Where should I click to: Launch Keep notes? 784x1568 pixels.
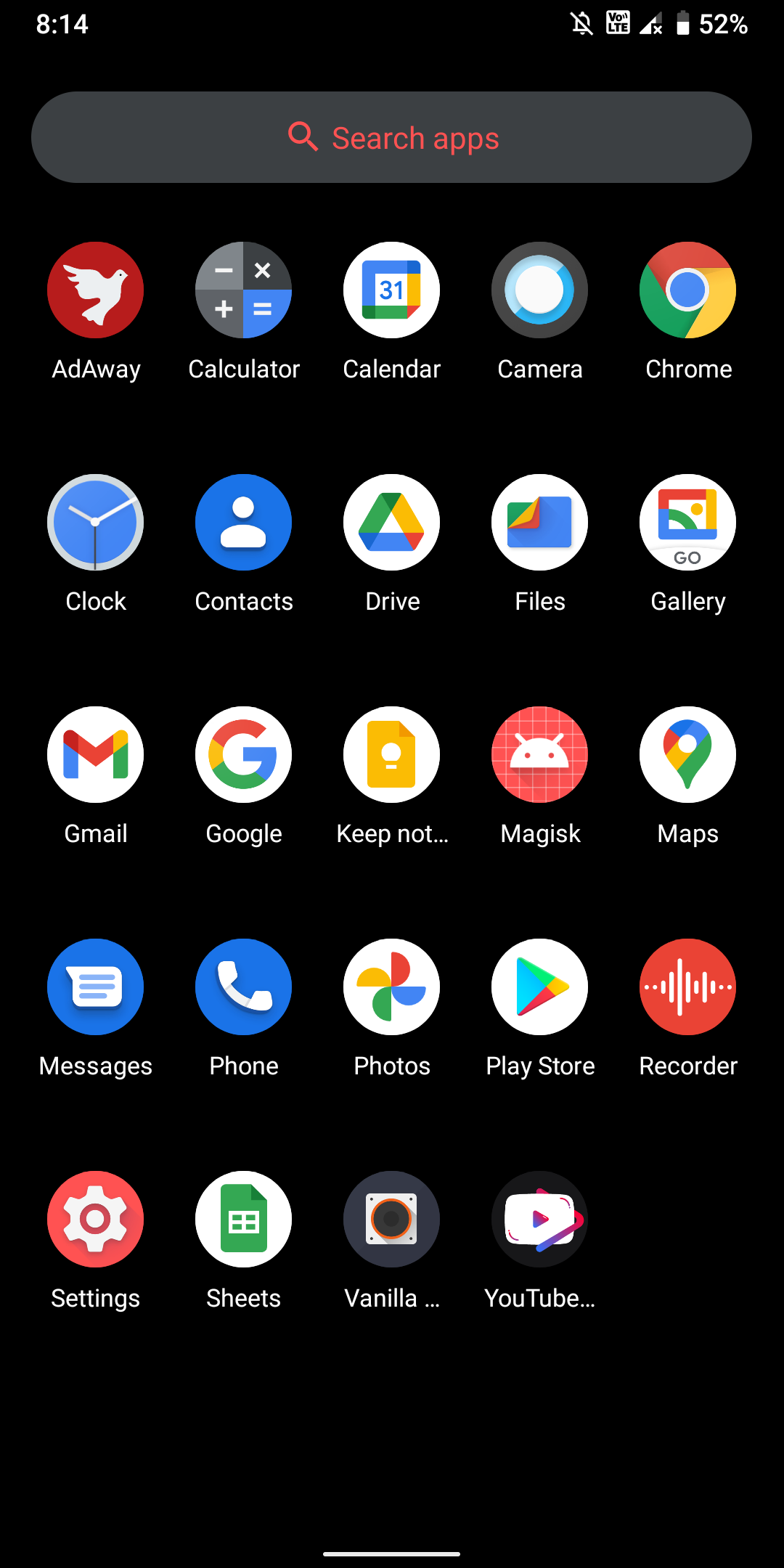point(392,755)
